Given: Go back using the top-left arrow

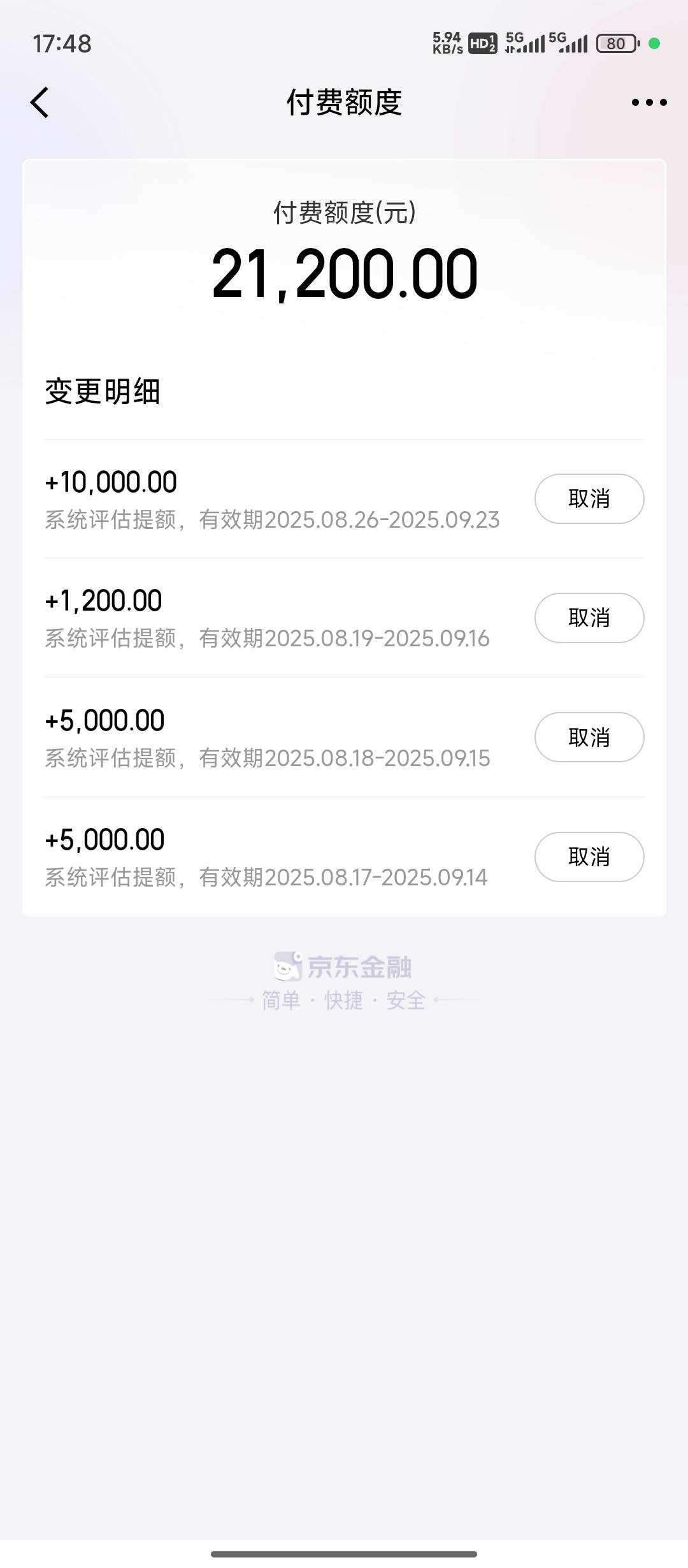Looking at the screenshot, I should click(39, 103).
